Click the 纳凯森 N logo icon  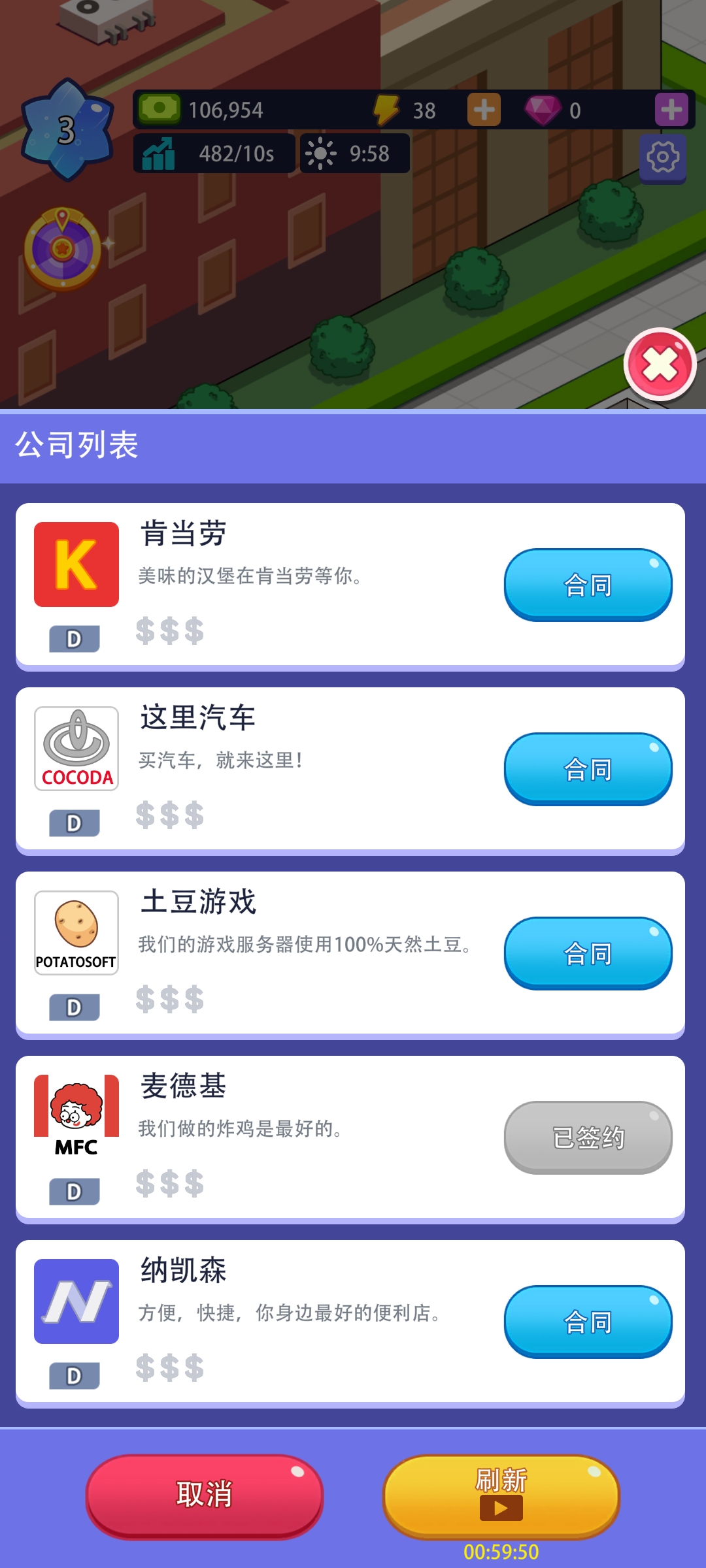click(x=76, y=1300)
